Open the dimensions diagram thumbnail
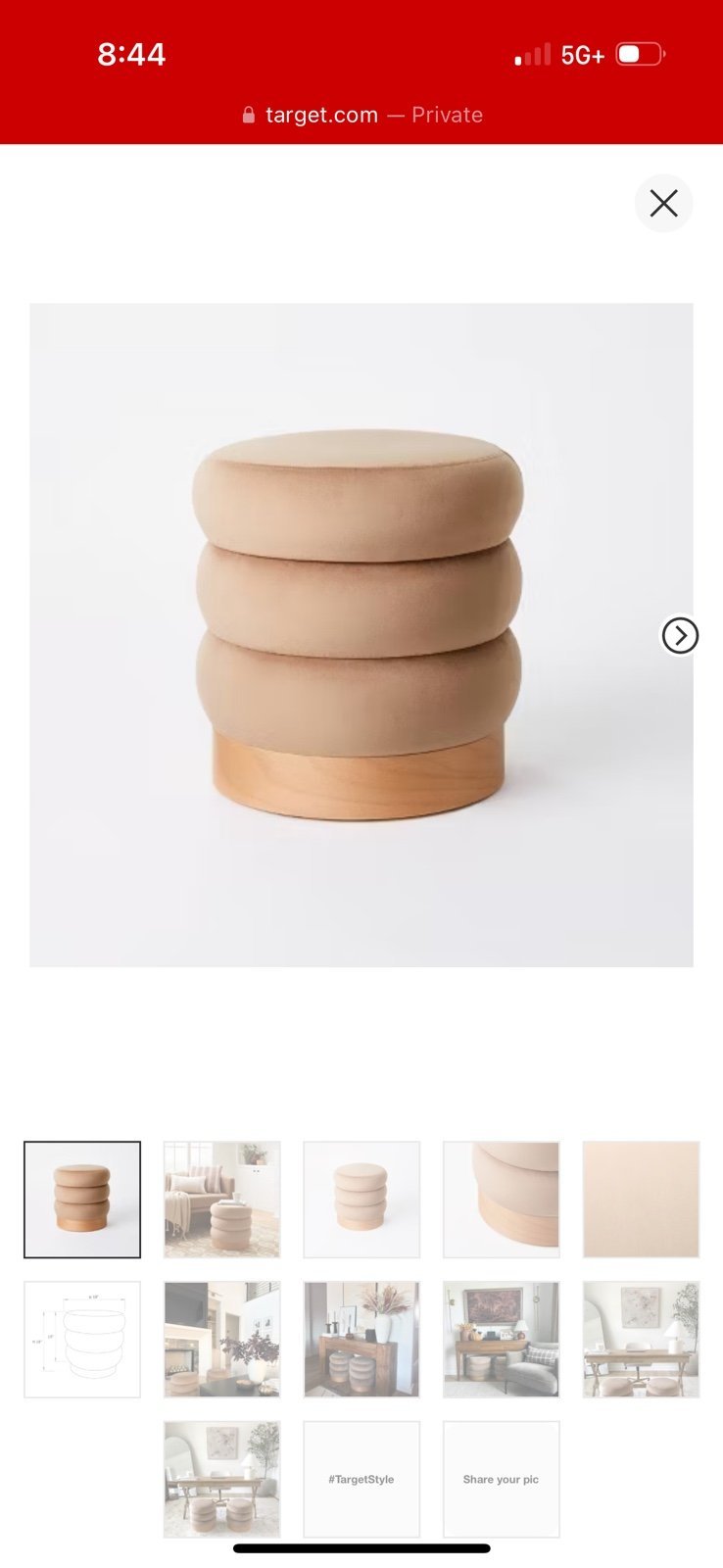Screen dimensions: 723x1568 point(82,1340)
